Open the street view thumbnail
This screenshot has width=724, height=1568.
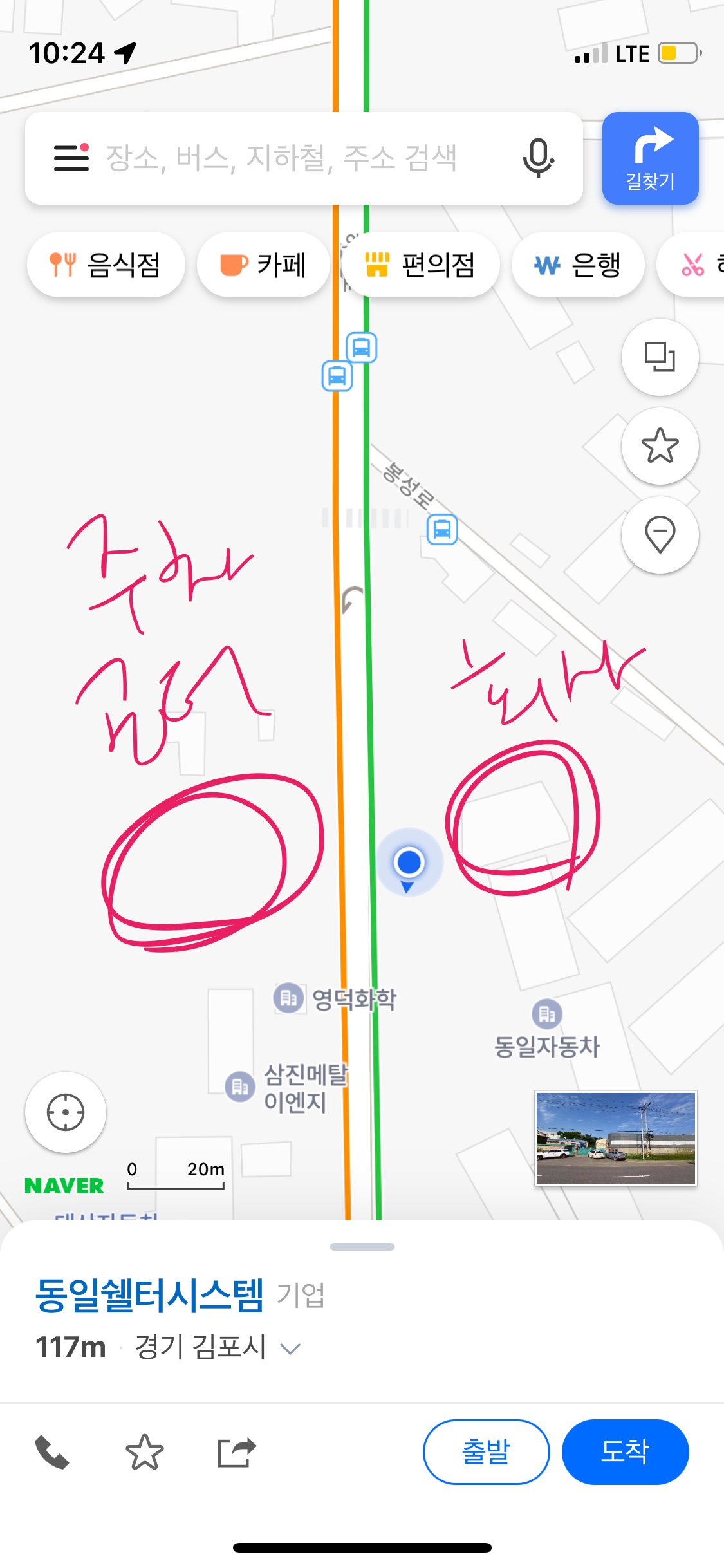click(615, 1138)
